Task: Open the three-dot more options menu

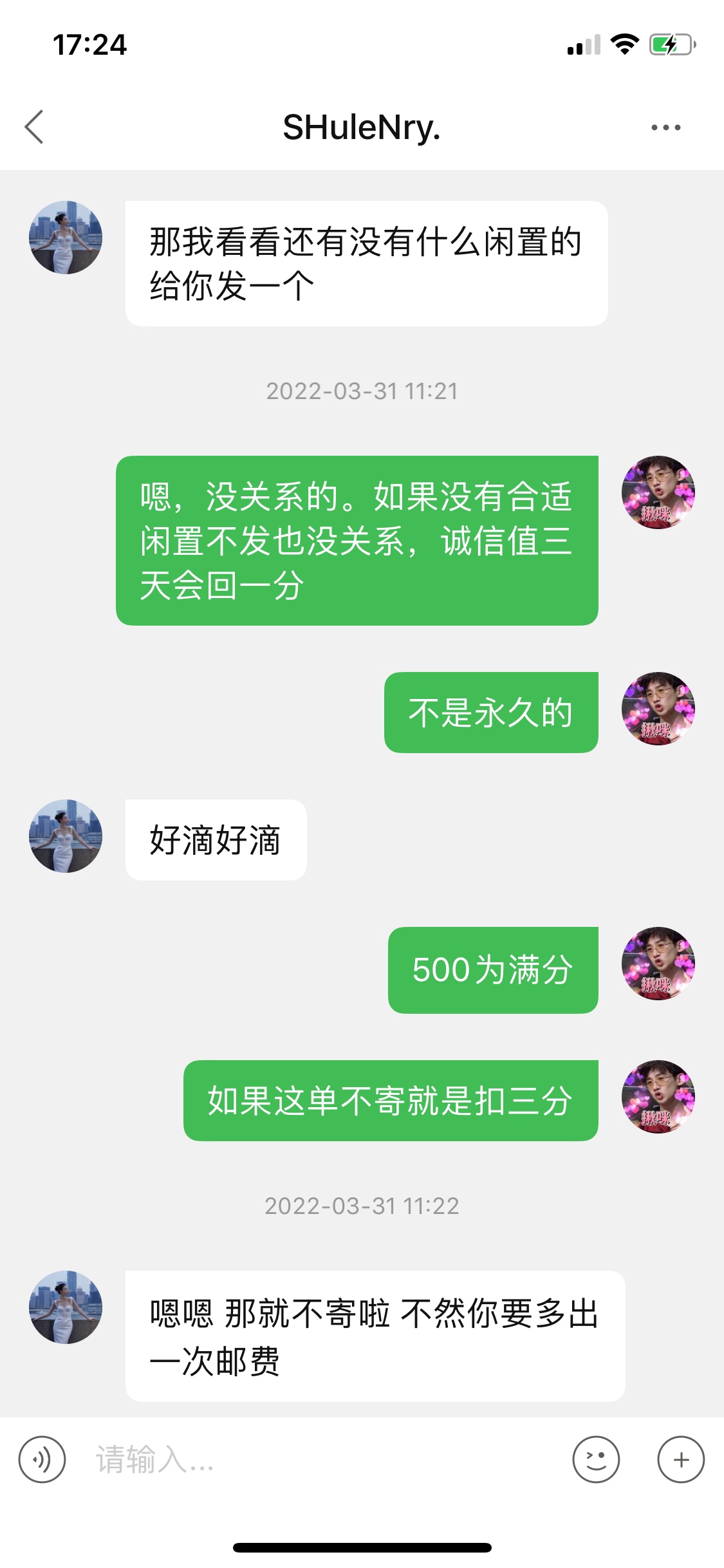Action: tap(665, 127)
